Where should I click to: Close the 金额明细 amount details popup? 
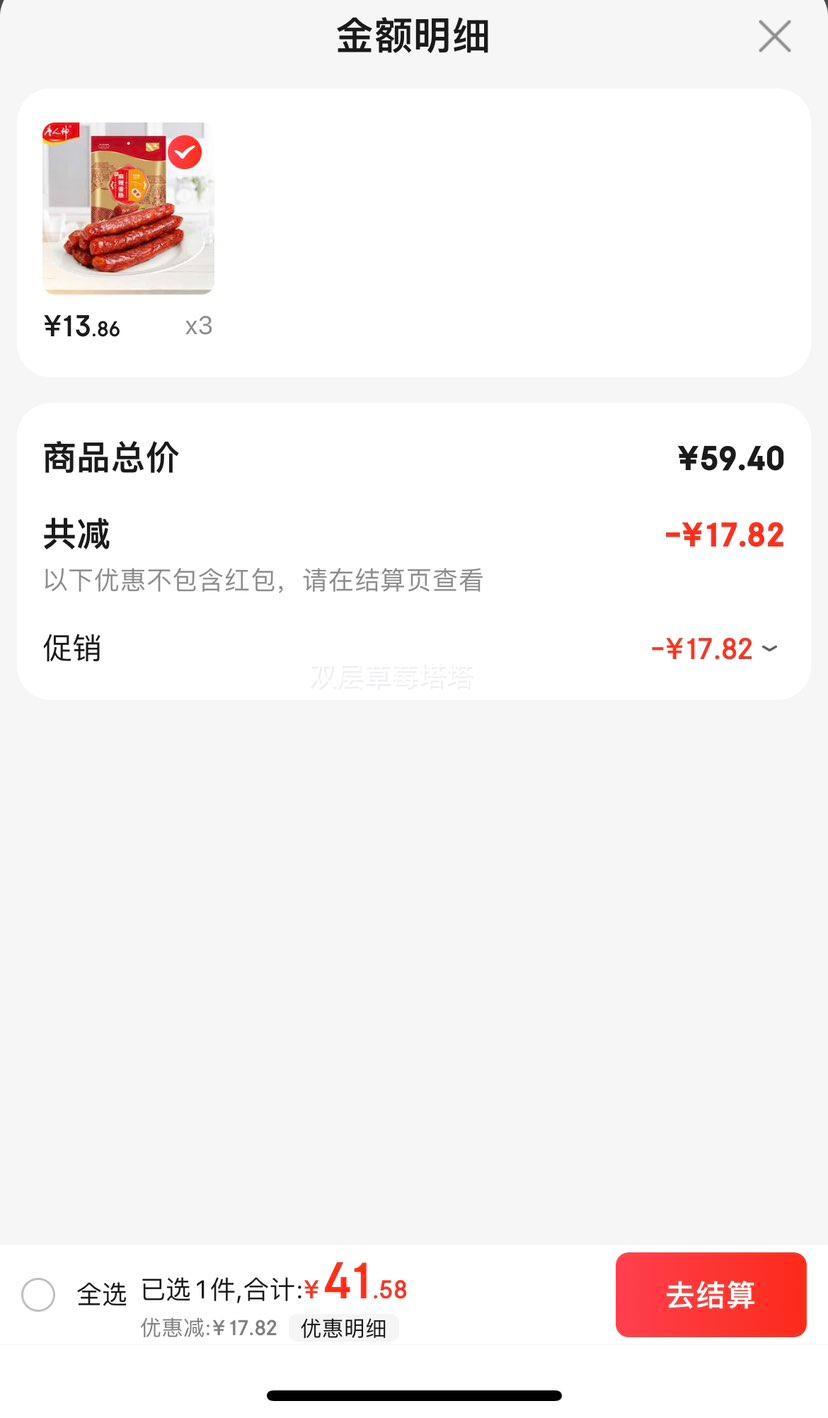[x=774, y=36]
